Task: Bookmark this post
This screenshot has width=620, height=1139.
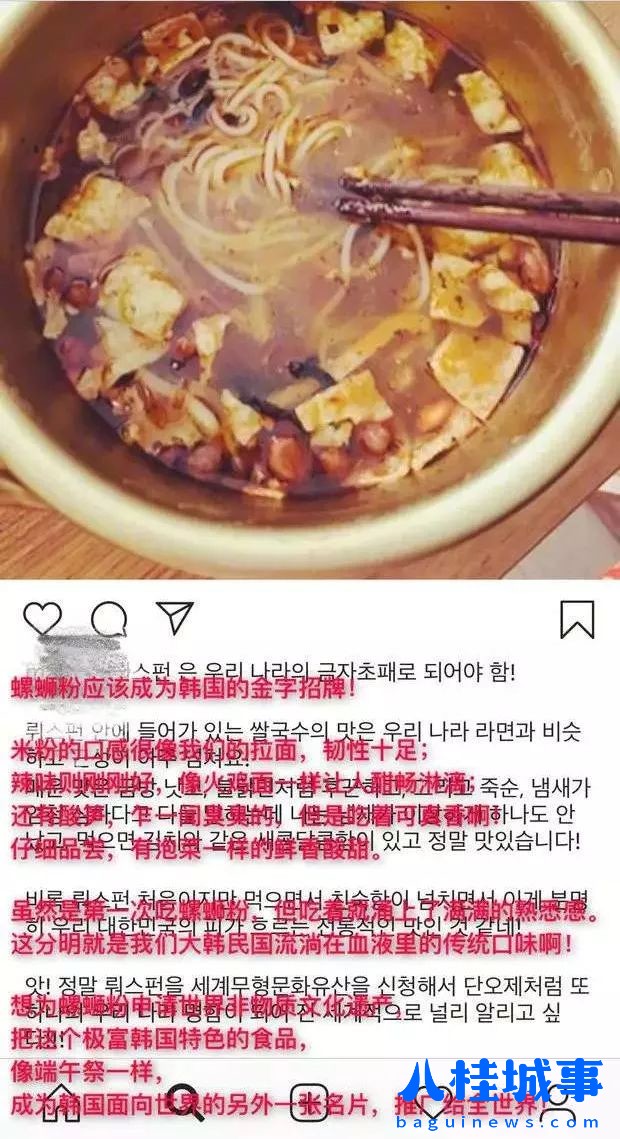Action: [x=577, y=619]
